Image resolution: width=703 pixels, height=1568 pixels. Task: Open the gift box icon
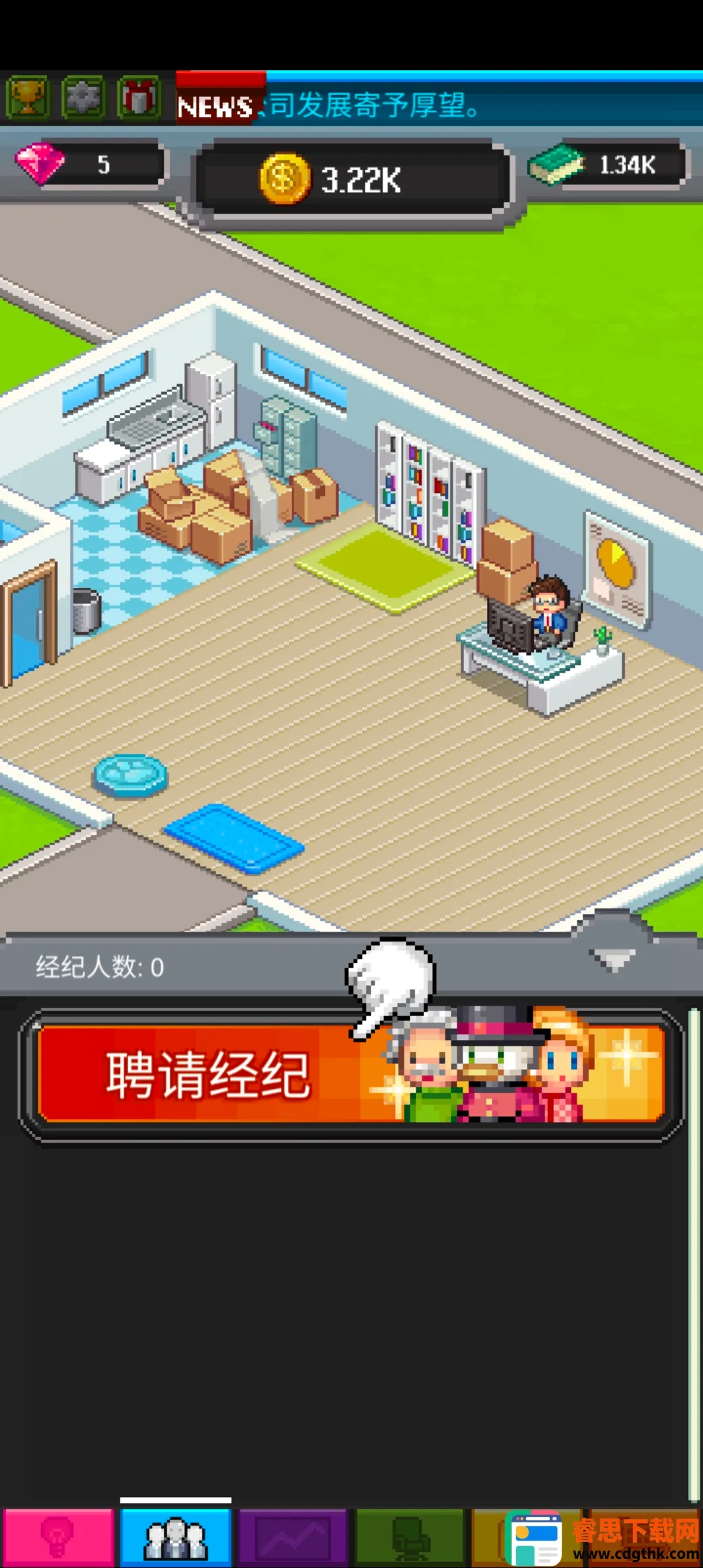click(x=139, y=98)
